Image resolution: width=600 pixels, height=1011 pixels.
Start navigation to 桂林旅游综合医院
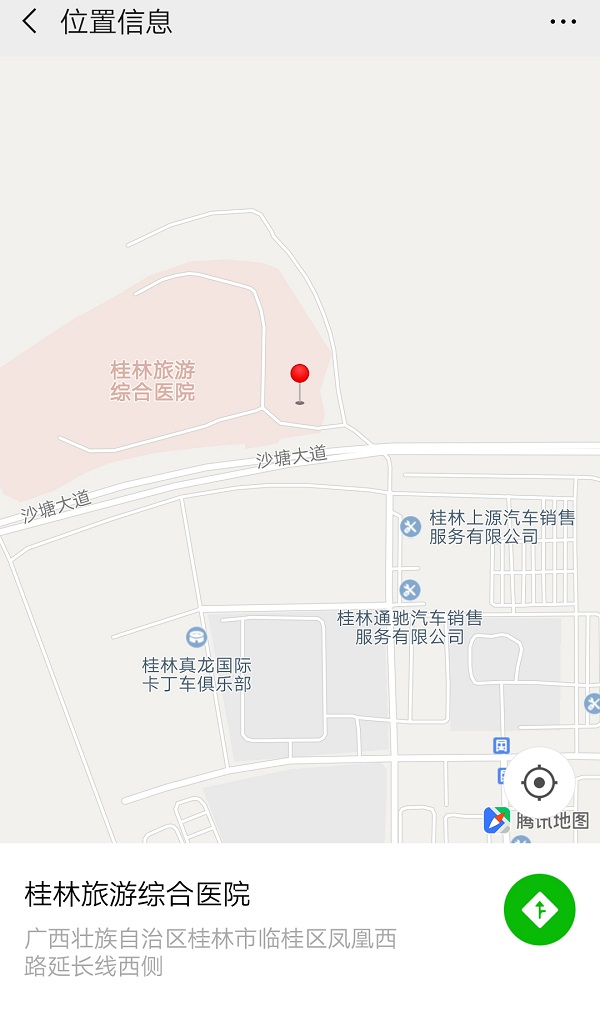click(539, 909)
